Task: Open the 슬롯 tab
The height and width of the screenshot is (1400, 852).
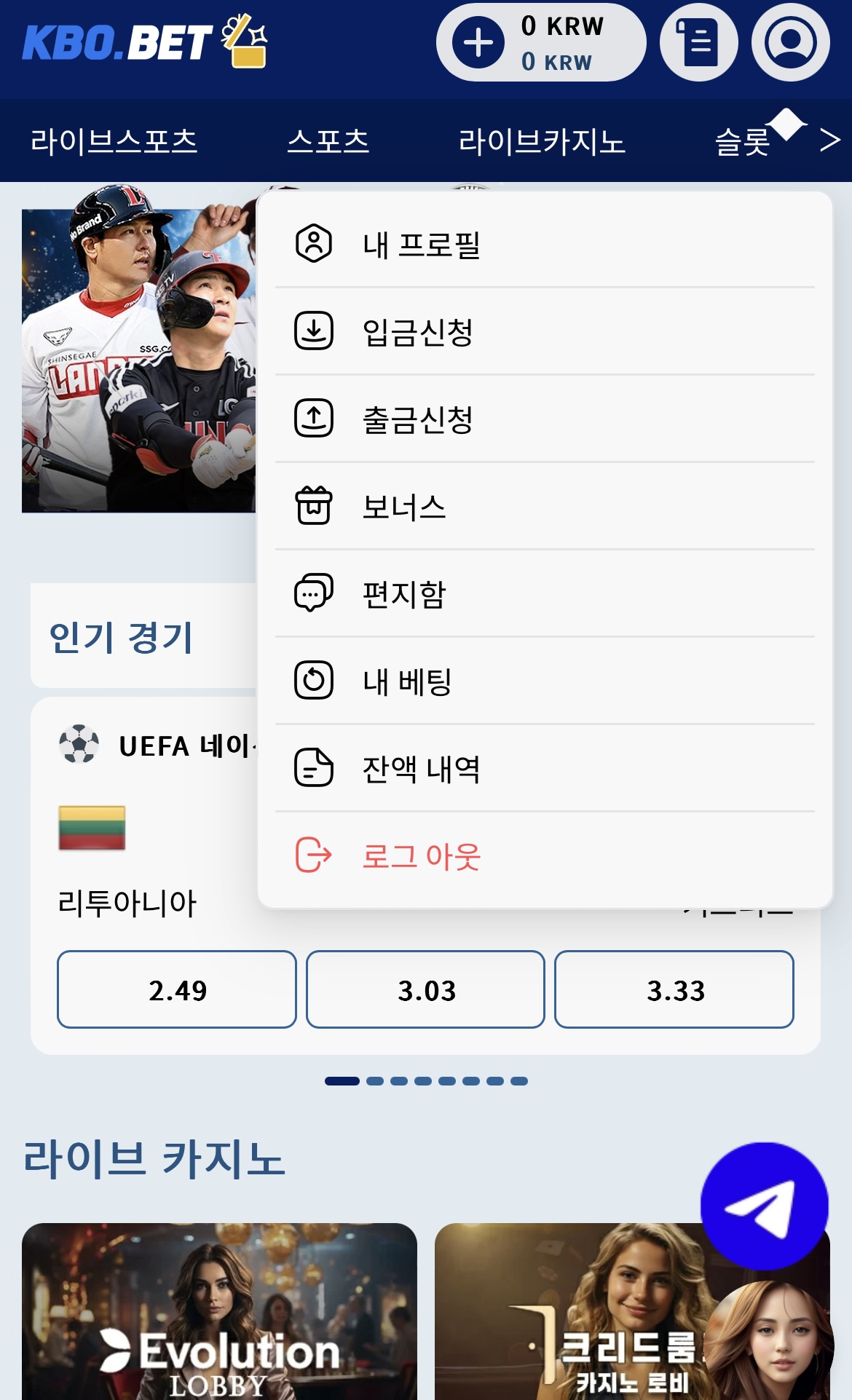Action: point(743,141)
